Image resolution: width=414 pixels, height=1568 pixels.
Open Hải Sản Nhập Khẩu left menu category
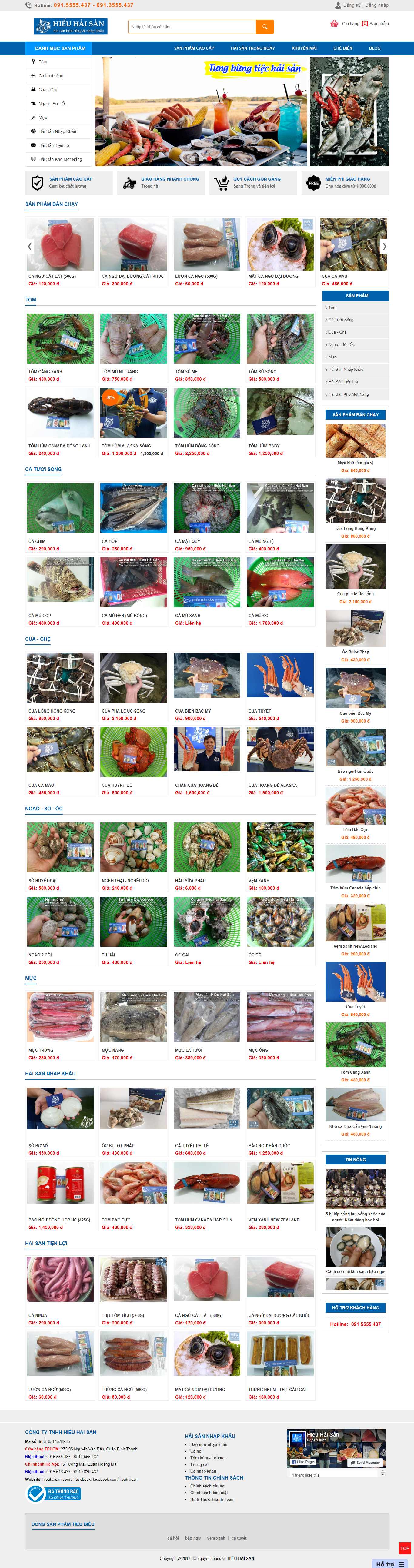[57, 131]
